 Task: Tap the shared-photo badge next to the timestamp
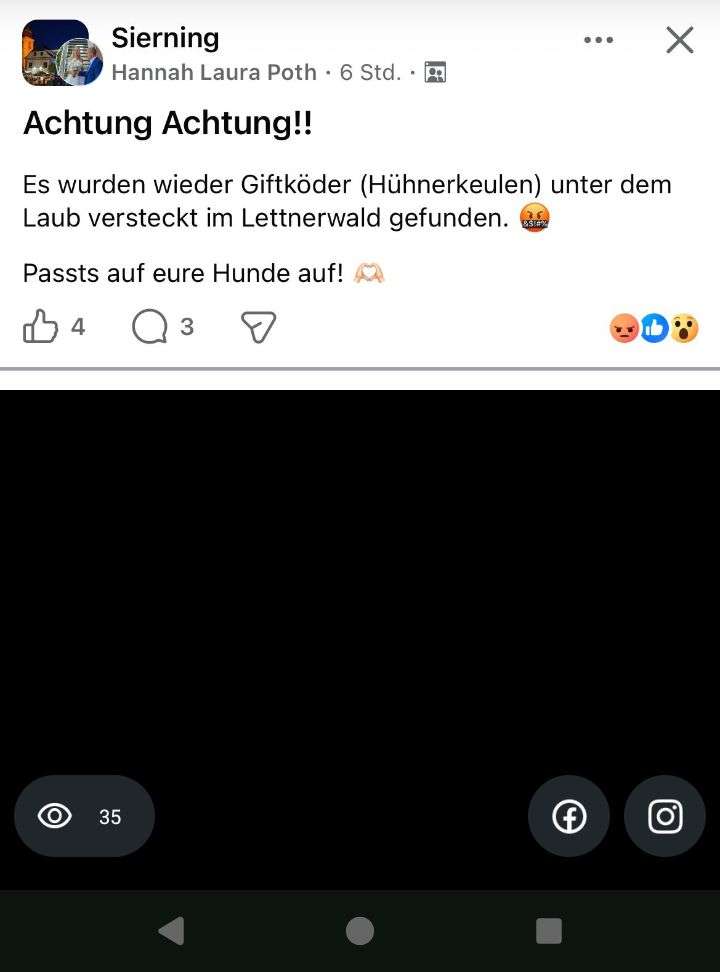(434, 72)
